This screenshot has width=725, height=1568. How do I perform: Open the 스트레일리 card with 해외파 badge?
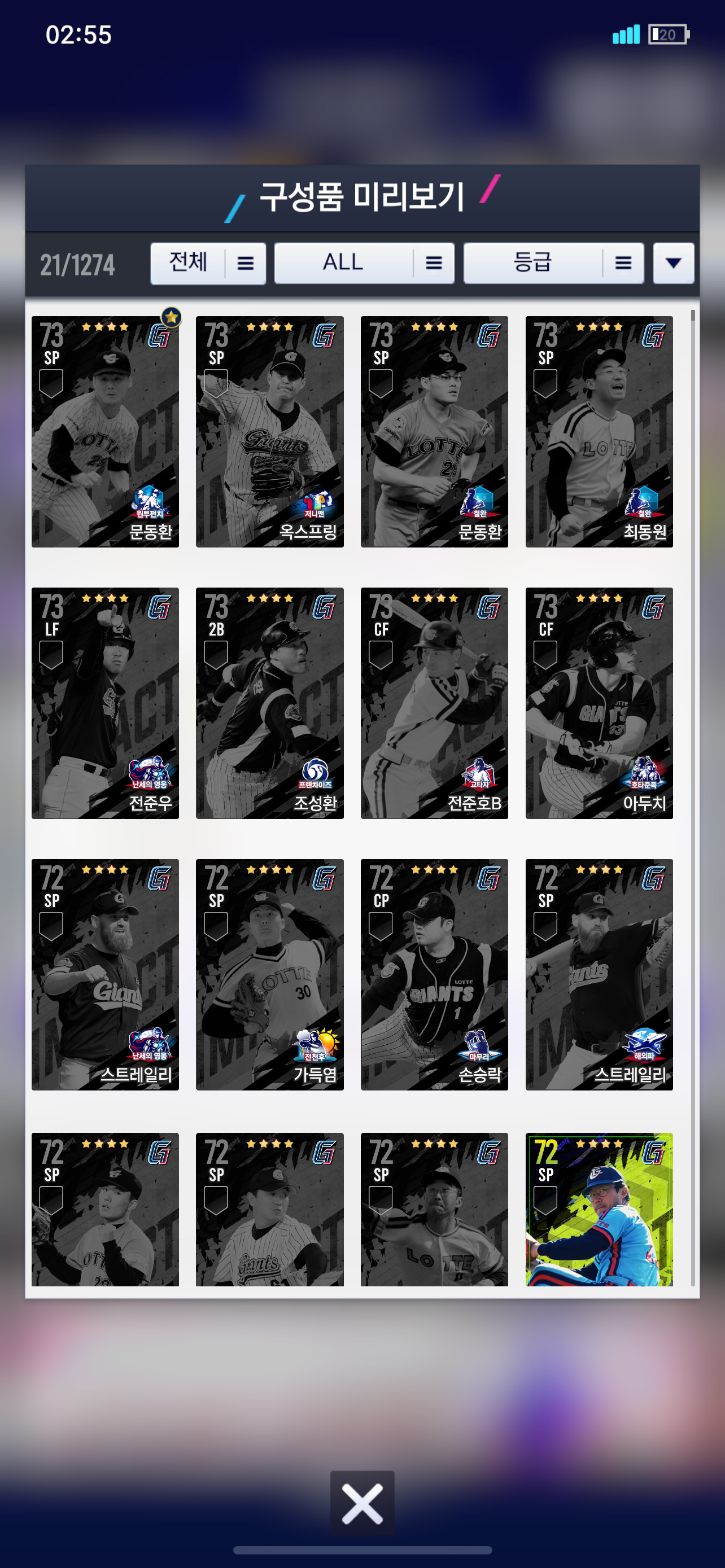599,975
